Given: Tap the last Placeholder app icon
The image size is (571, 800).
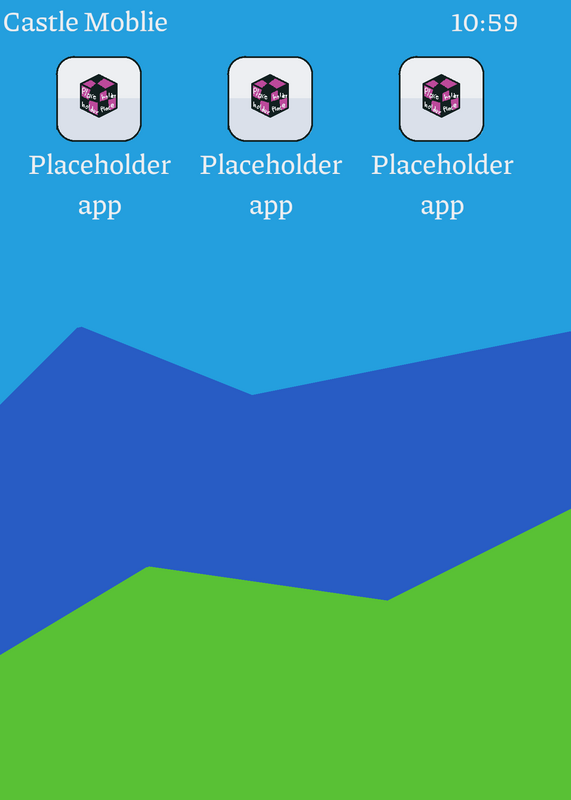Looking at the screenshot, I should [x=441, y=99].
